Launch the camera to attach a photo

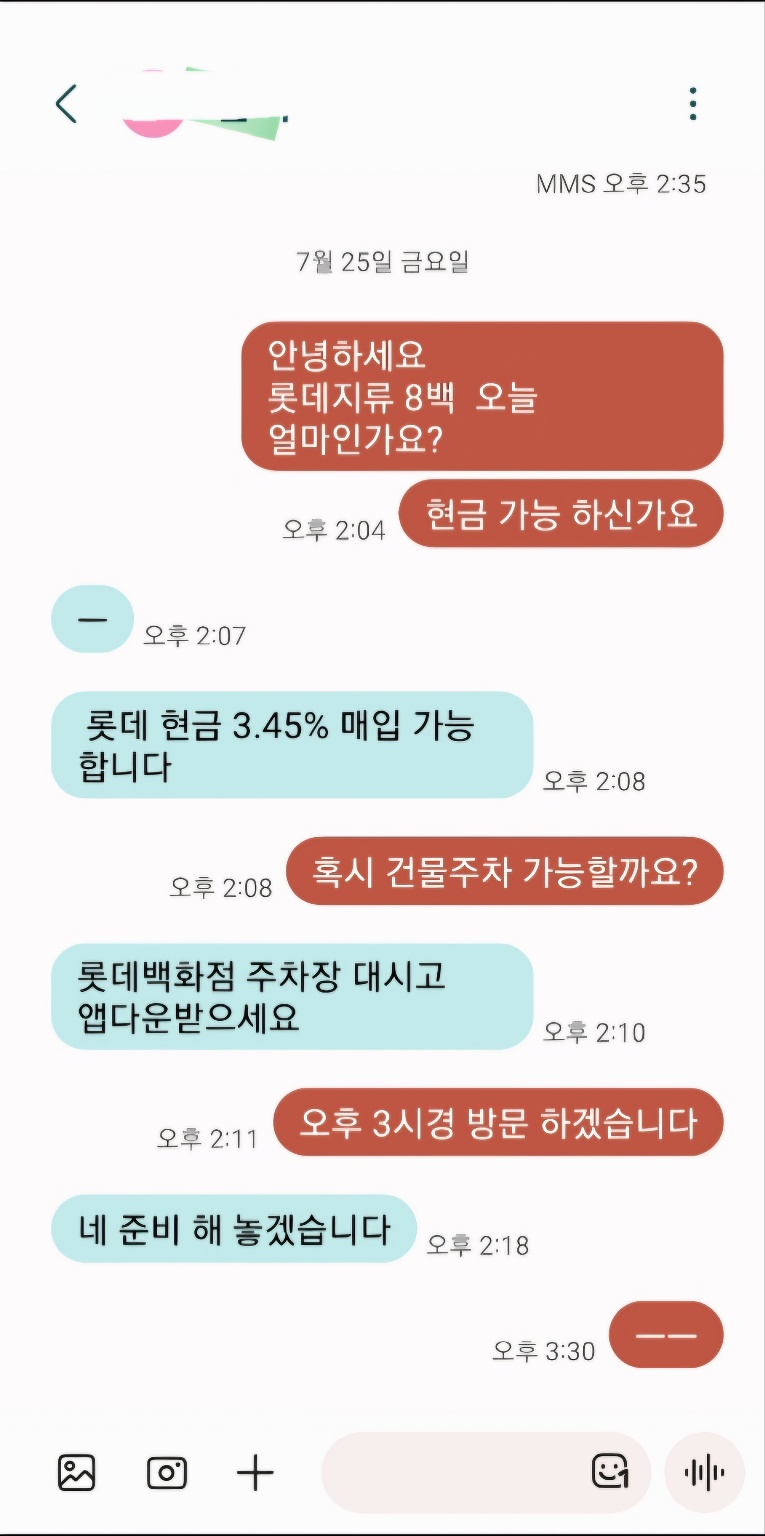click(167, 1472)
